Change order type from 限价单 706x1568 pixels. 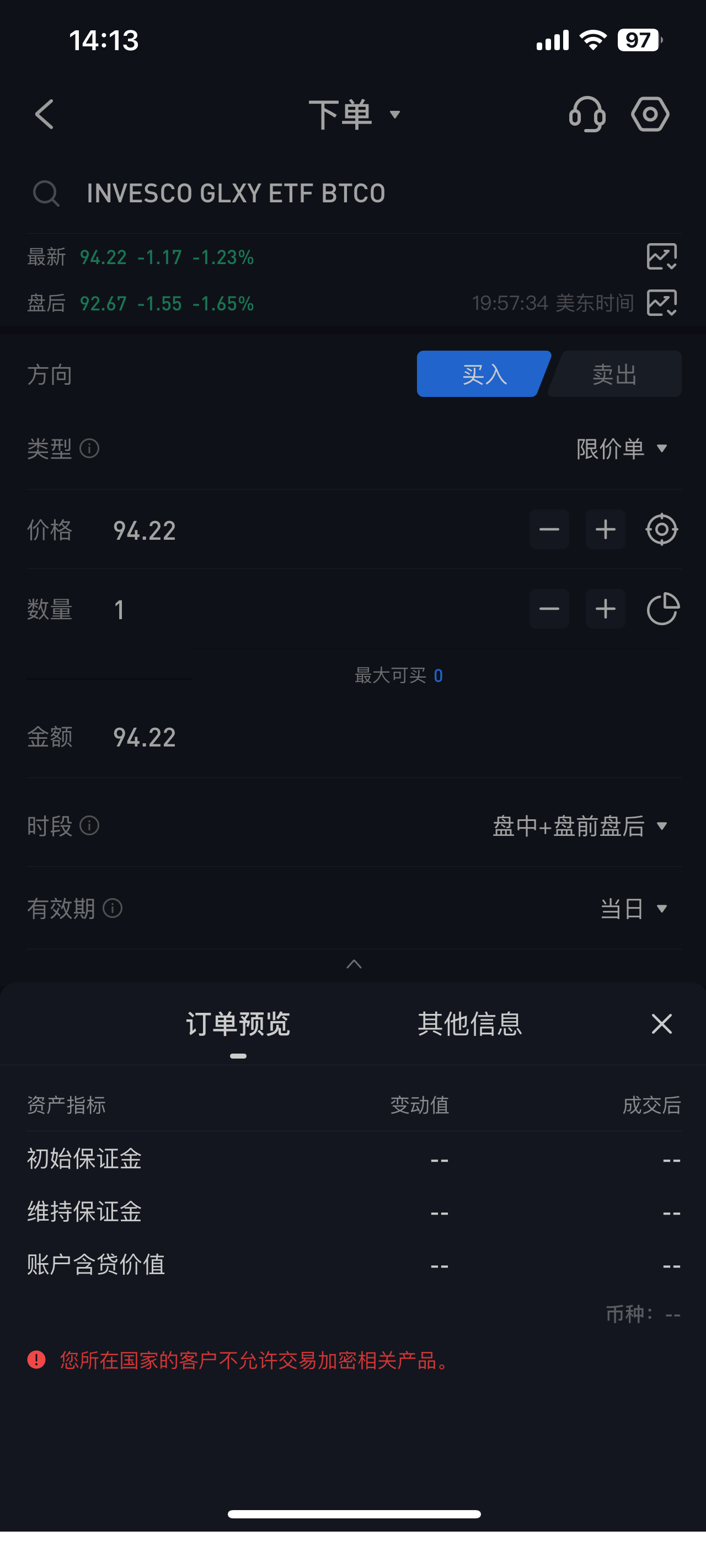click(621, 449)
